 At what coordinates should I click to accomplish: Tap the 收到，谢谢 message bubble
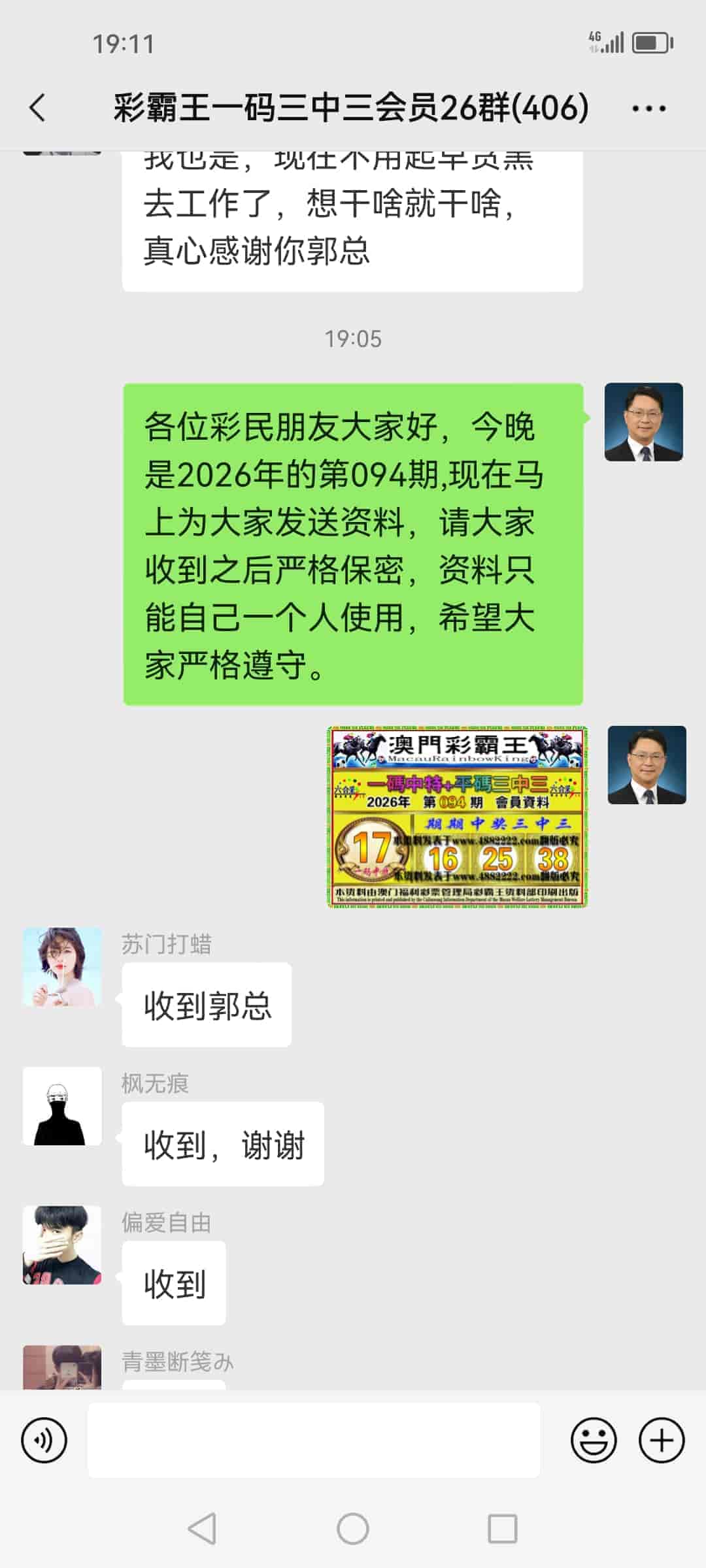coord(222,1143)
